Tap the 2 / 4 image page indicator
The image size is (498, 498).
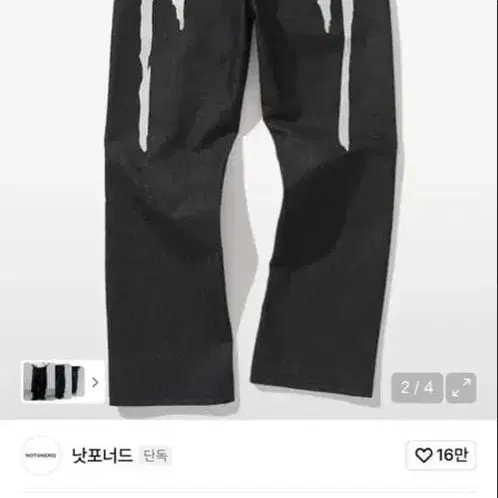[417, 388]
